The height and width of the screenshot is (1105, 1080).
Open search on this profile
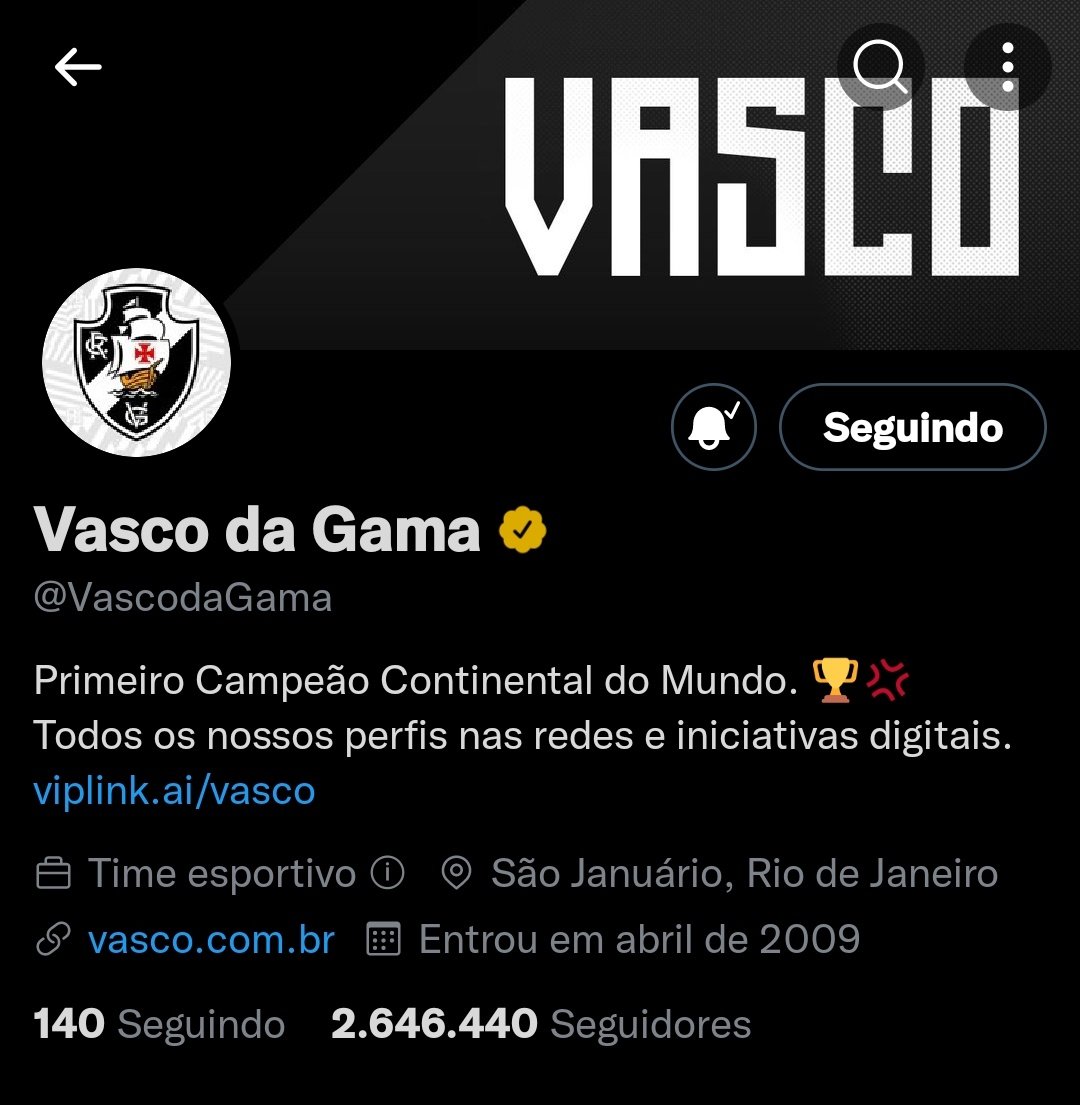click(880, 67)
